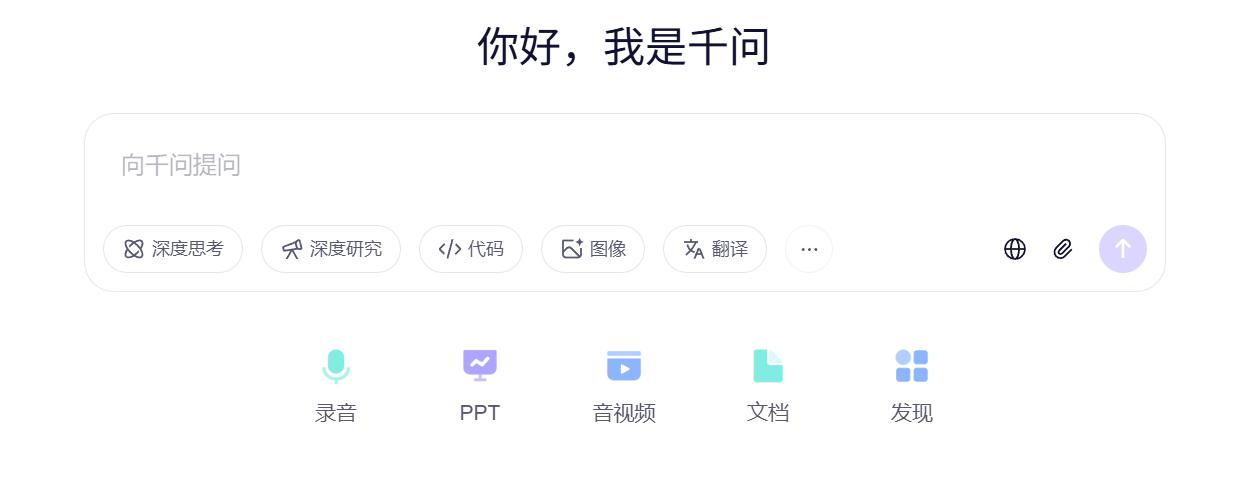Enable the 深度思考 chip
This screenshot has height=501, width=1245.
click(173, 249)
